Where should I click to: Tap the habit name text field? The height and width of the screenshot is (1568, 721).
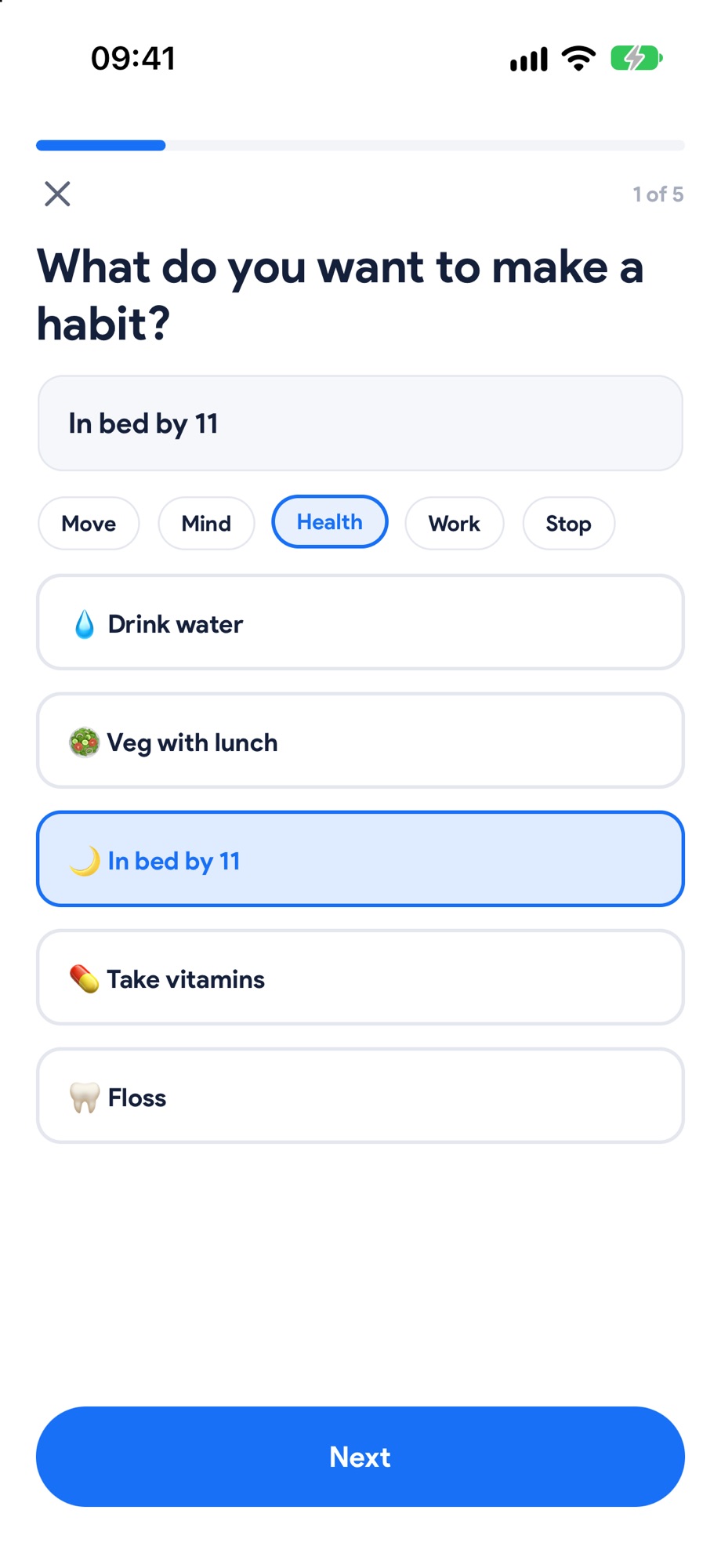click(360, 423)
